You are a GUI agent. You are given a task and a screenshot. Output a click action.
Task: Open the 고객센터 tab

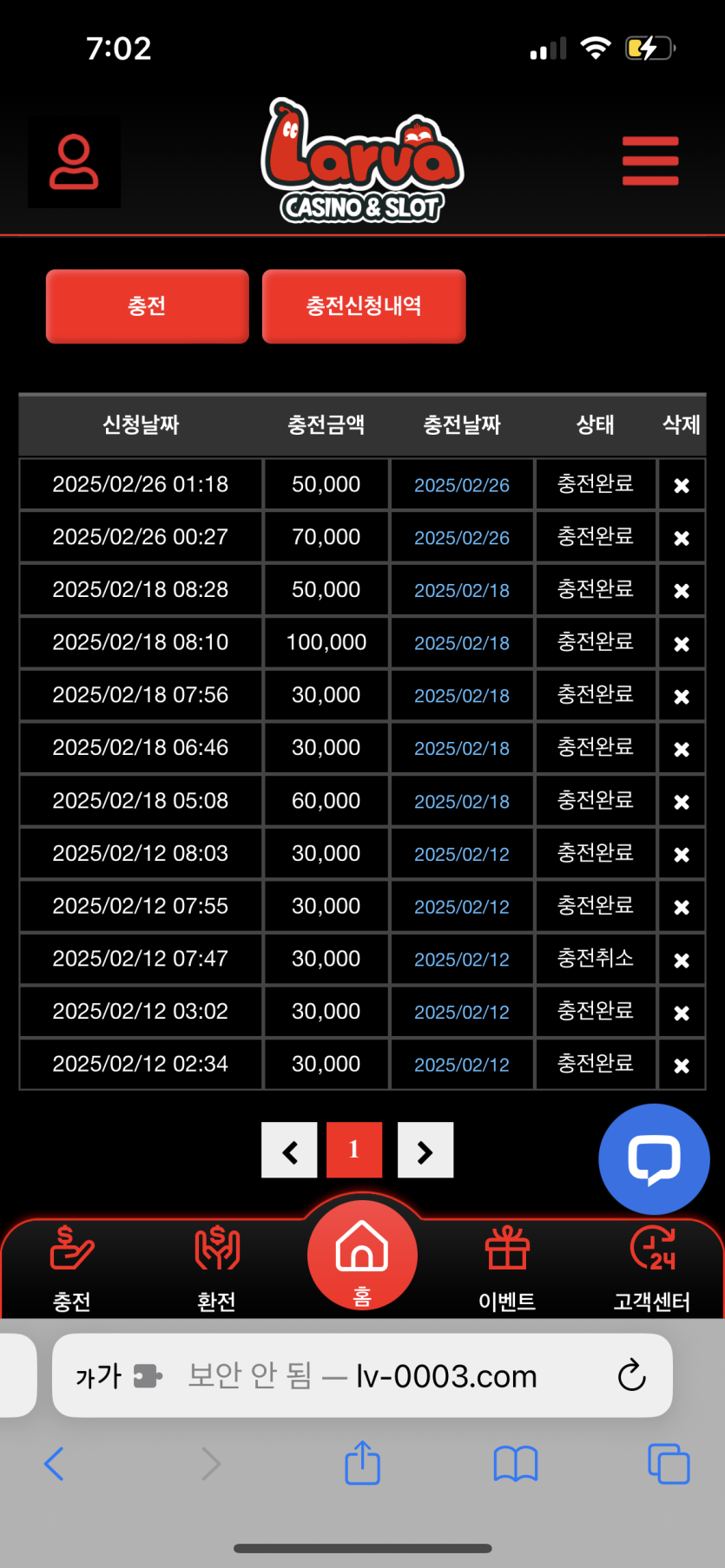coord(652,1267)
